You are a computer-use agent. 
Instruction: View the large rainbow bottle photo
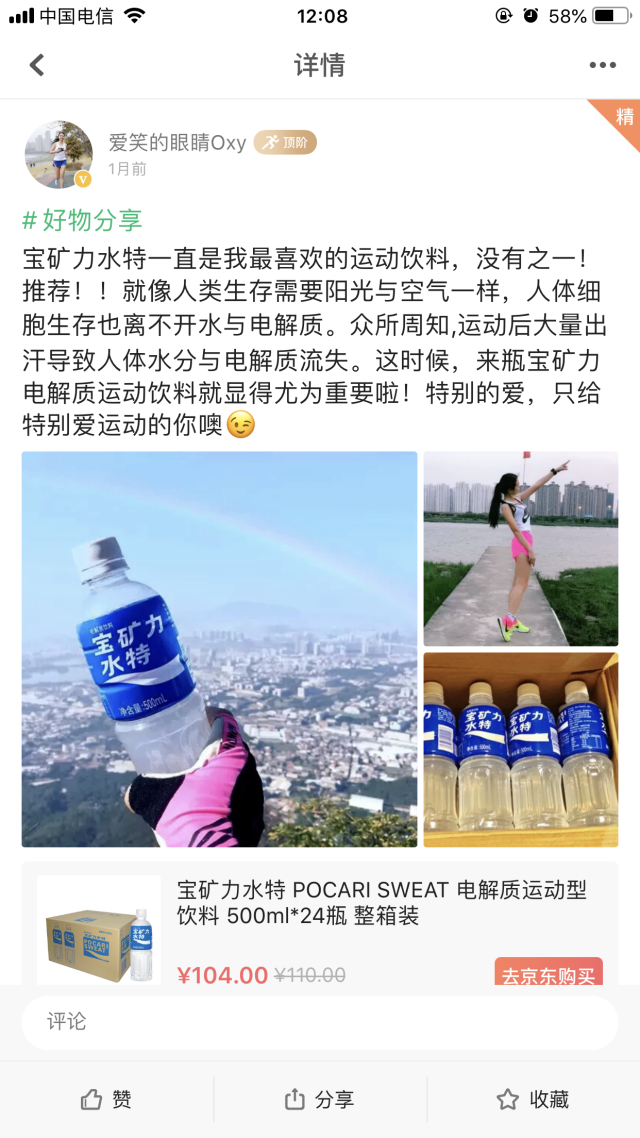point(219,649)
